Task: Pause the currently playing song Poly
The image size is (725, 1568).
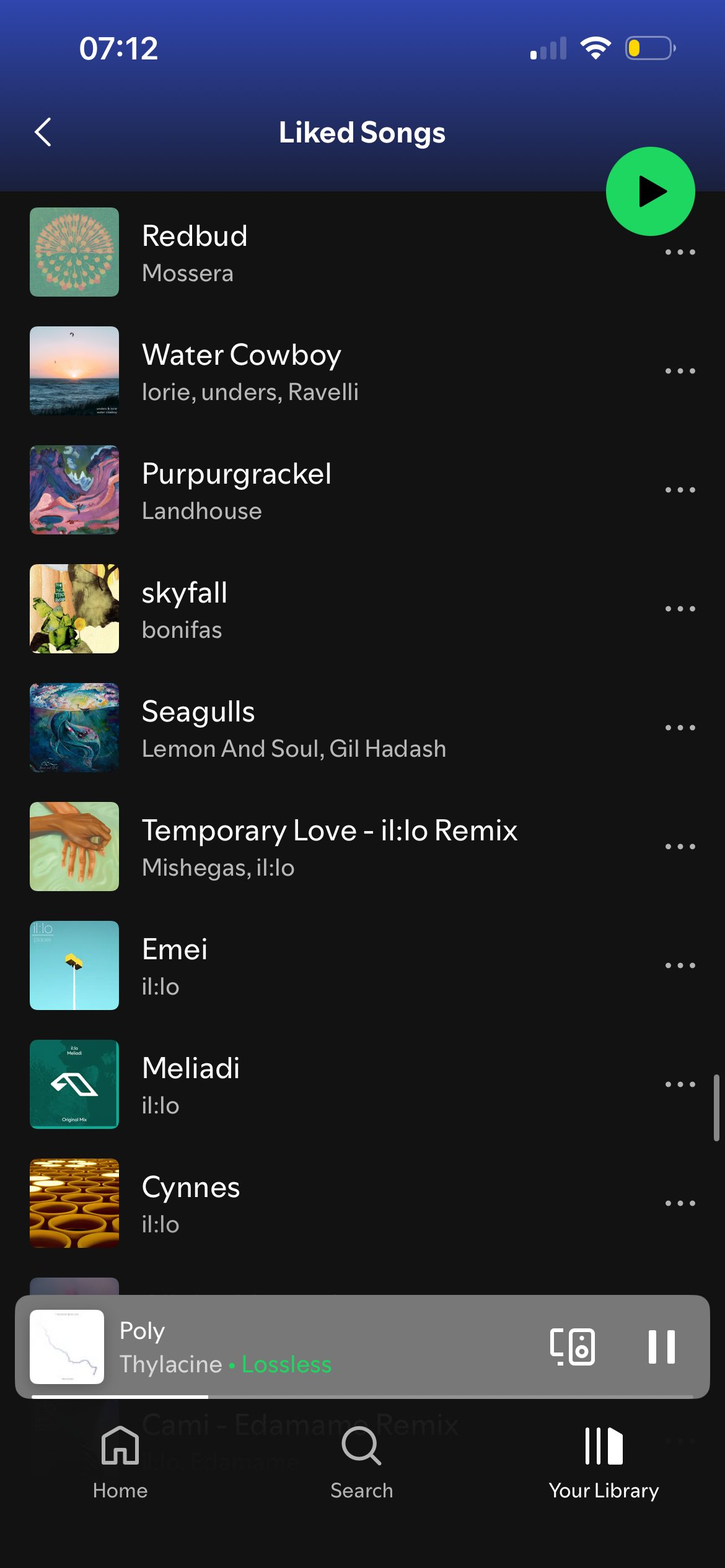Action: [x=661, y=1347]
